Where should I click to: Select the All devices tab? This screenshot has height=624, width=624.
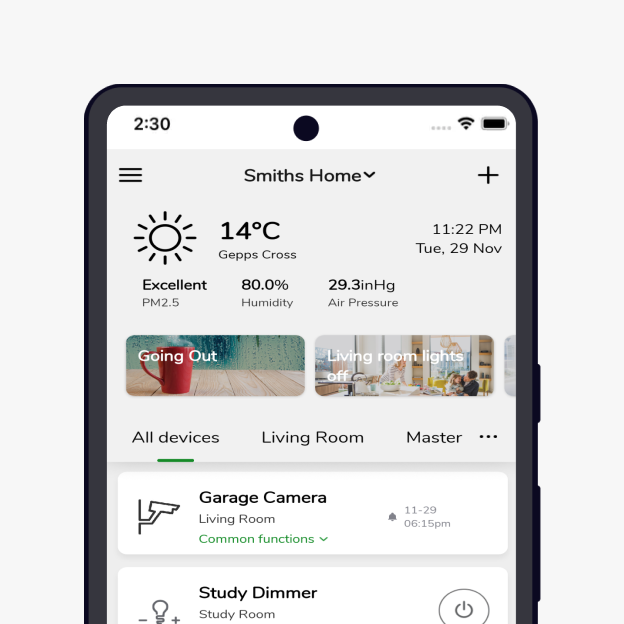(175, 437)
